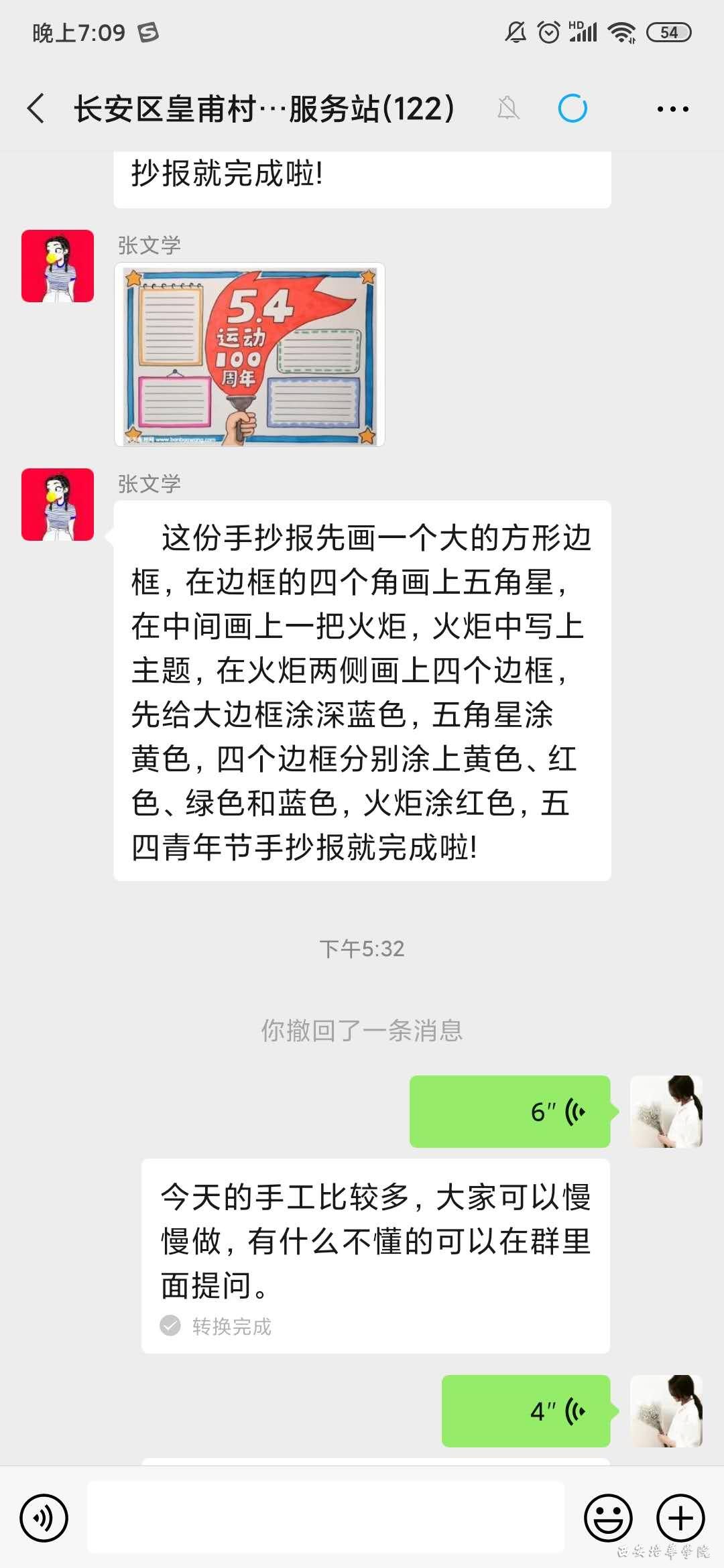Switch to voice input mode
The height and width of the screenshot is (1568, 724).
(x=44, y=1518)
